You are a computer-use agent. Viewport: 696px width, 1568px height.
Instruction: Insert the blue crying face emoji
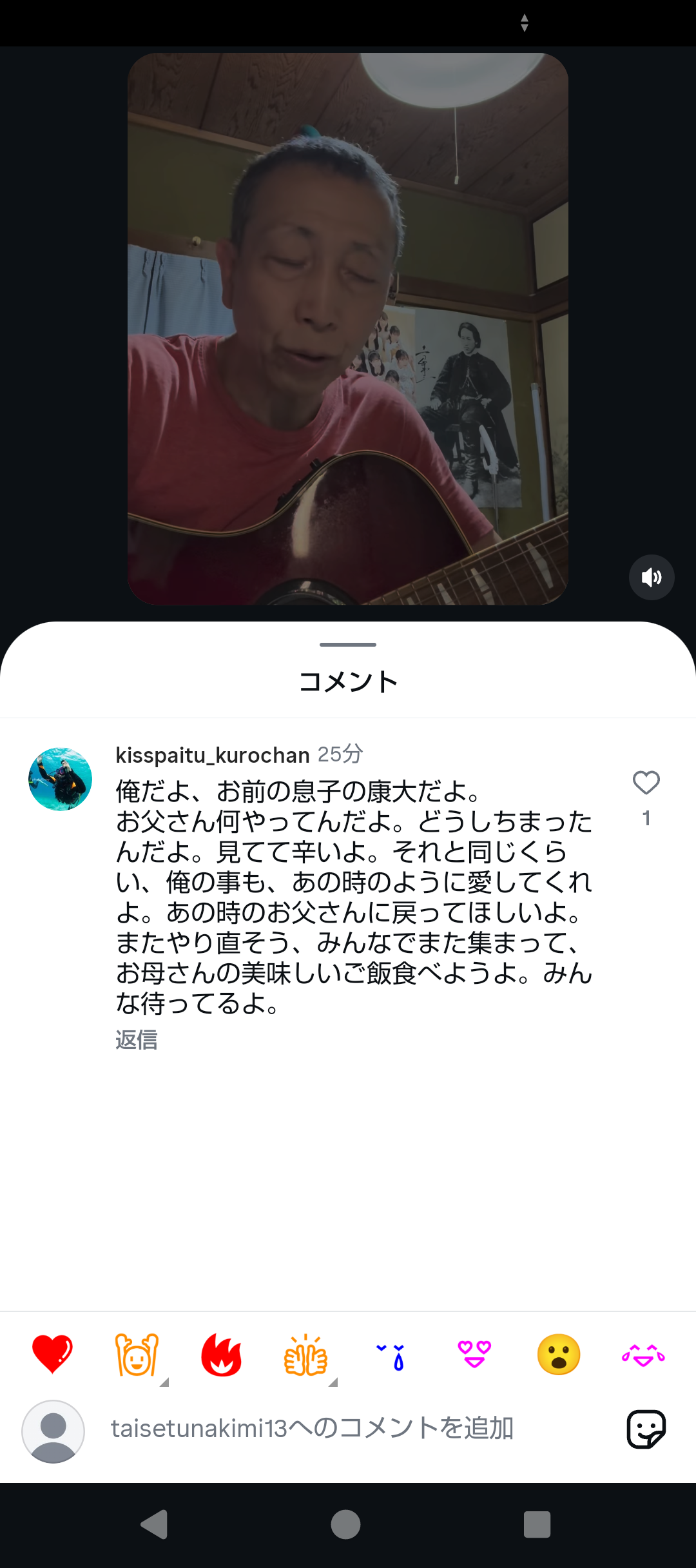click(x=390, y=1354)
